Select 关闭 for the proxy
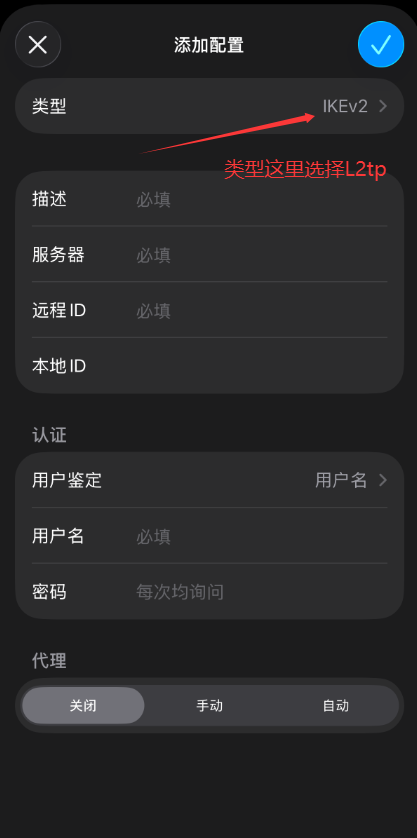The height and width of the screenshot is (838, 417). [x=83, y=706]
